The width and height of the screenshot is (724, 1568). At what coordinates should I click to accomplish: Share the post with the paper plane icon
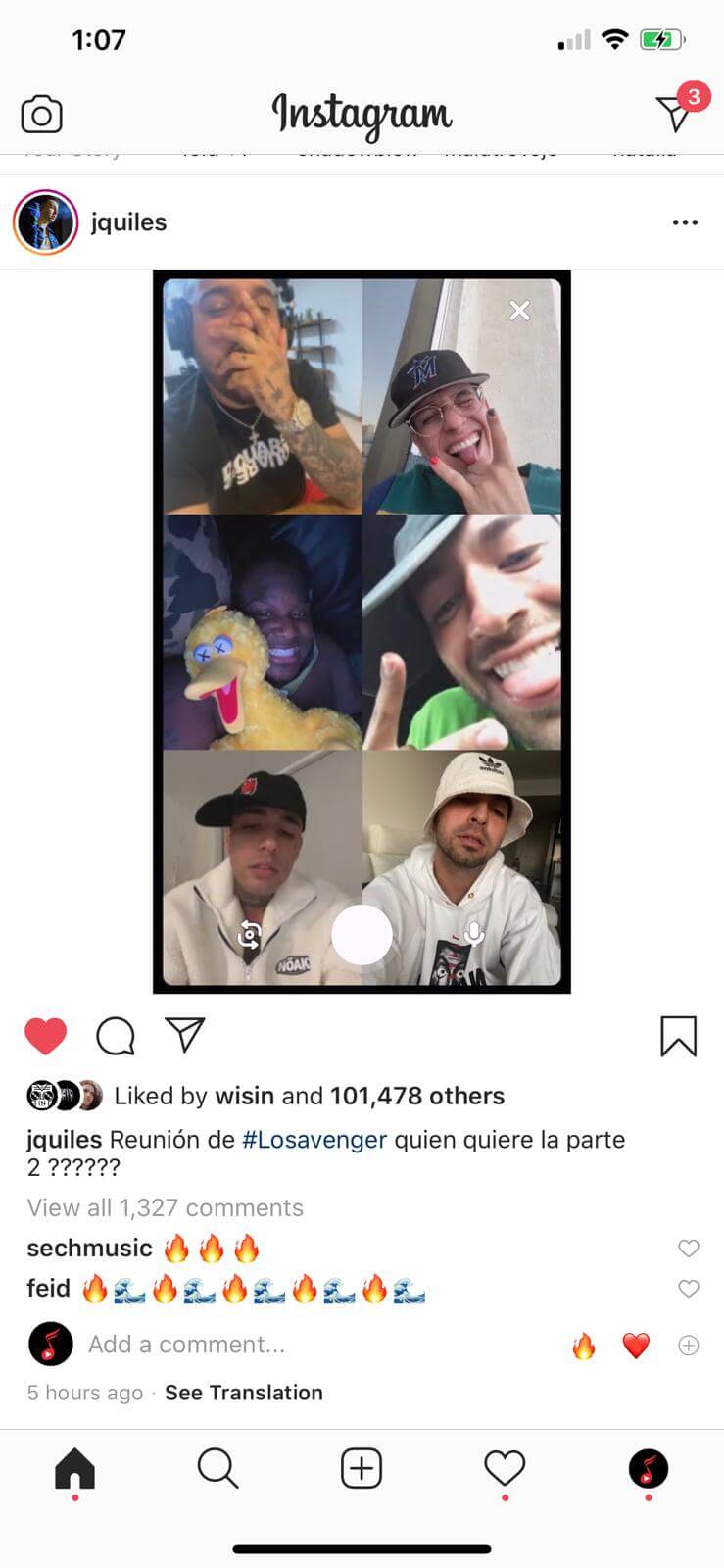point(184,1034)
